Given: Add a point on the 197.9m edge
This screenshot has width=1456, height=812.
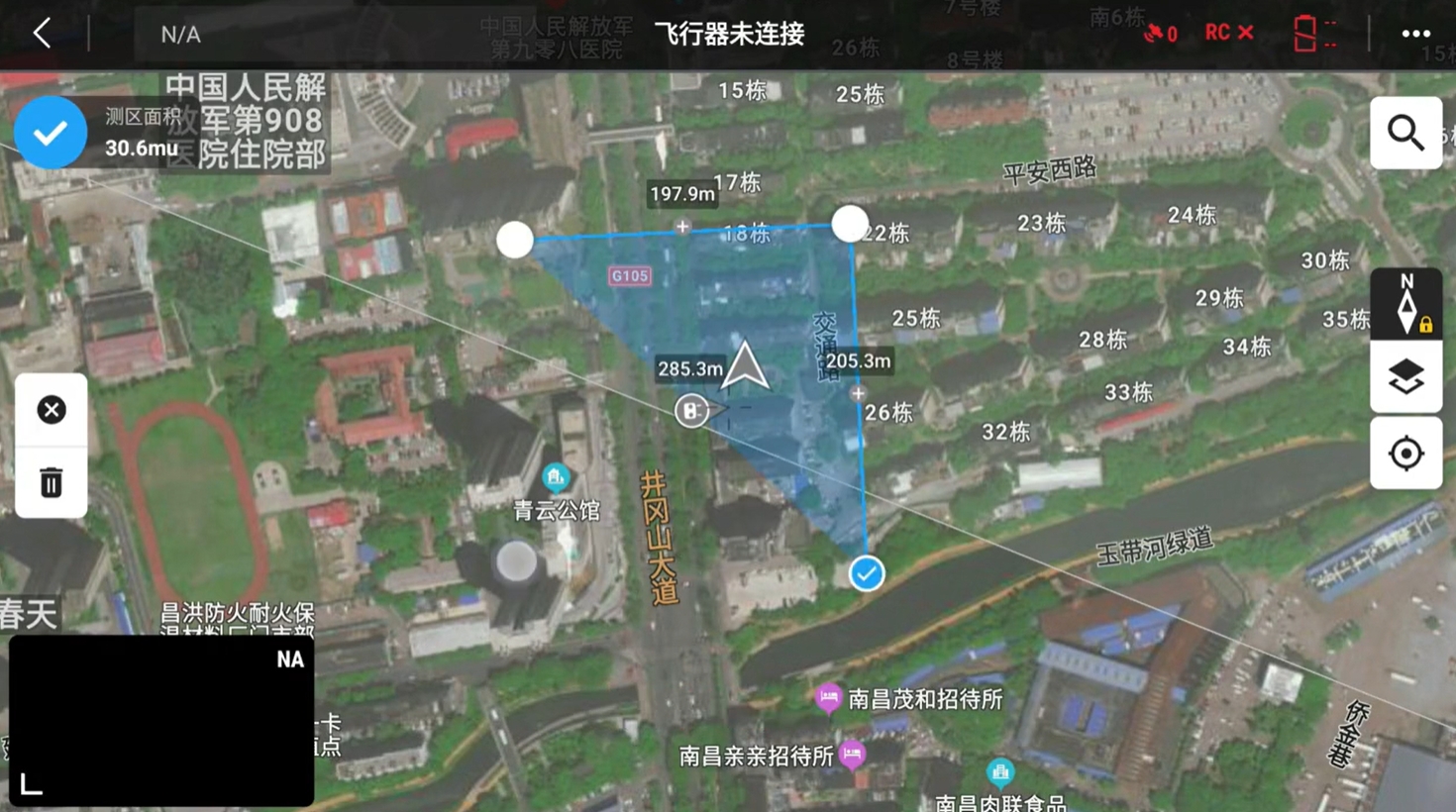Looking at the screenshot, I should click(x=682, y=227).
